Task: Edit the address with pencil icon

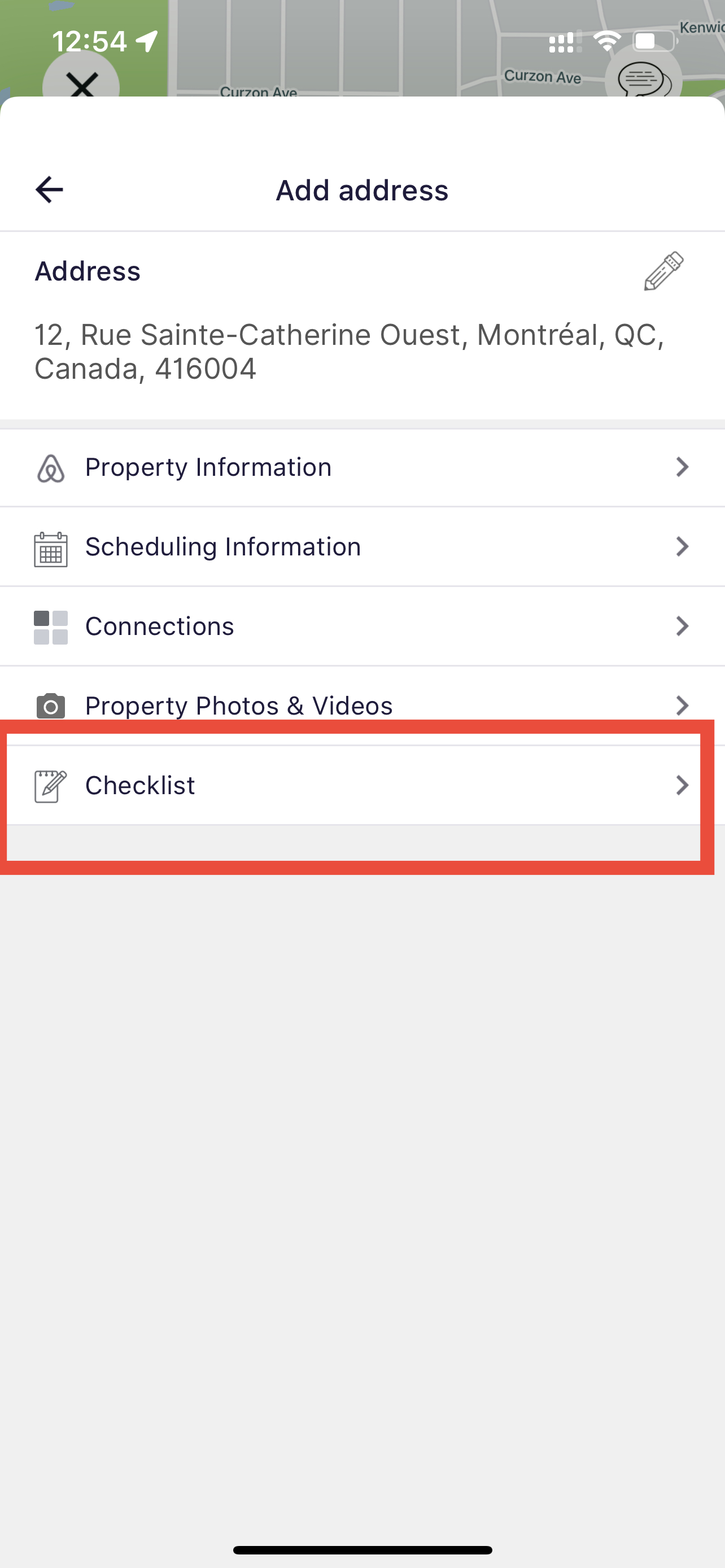Action: [663, 271]
